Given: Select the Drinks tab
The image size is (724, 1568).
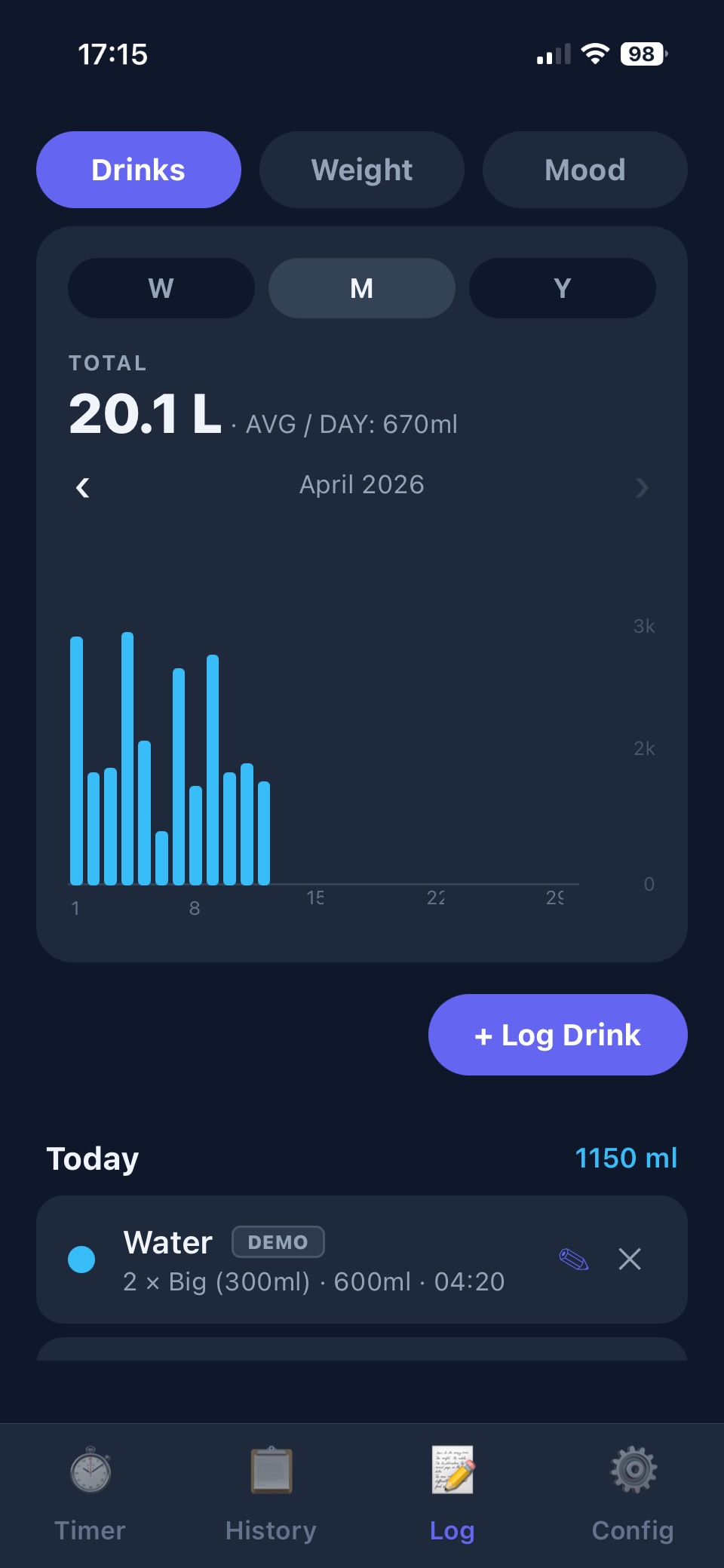Looking at the screenshot, I should point(139,170).
